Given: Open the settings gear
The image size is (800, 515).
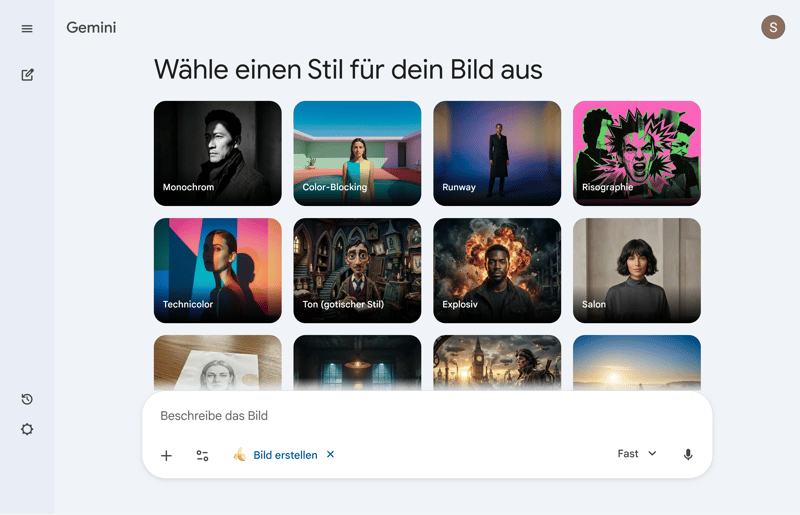Looking at the screenshot, I should [27, 429].
